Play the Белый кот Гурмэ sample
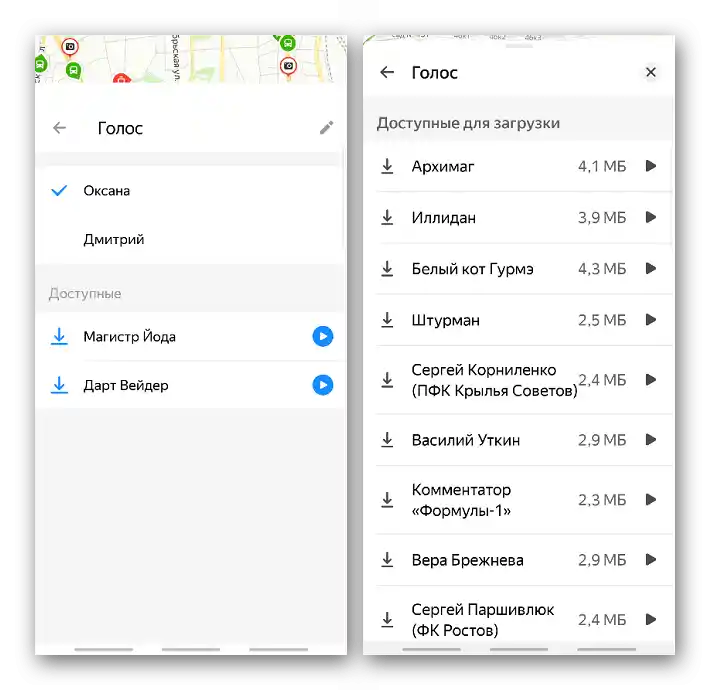 [x=651, y=268]
